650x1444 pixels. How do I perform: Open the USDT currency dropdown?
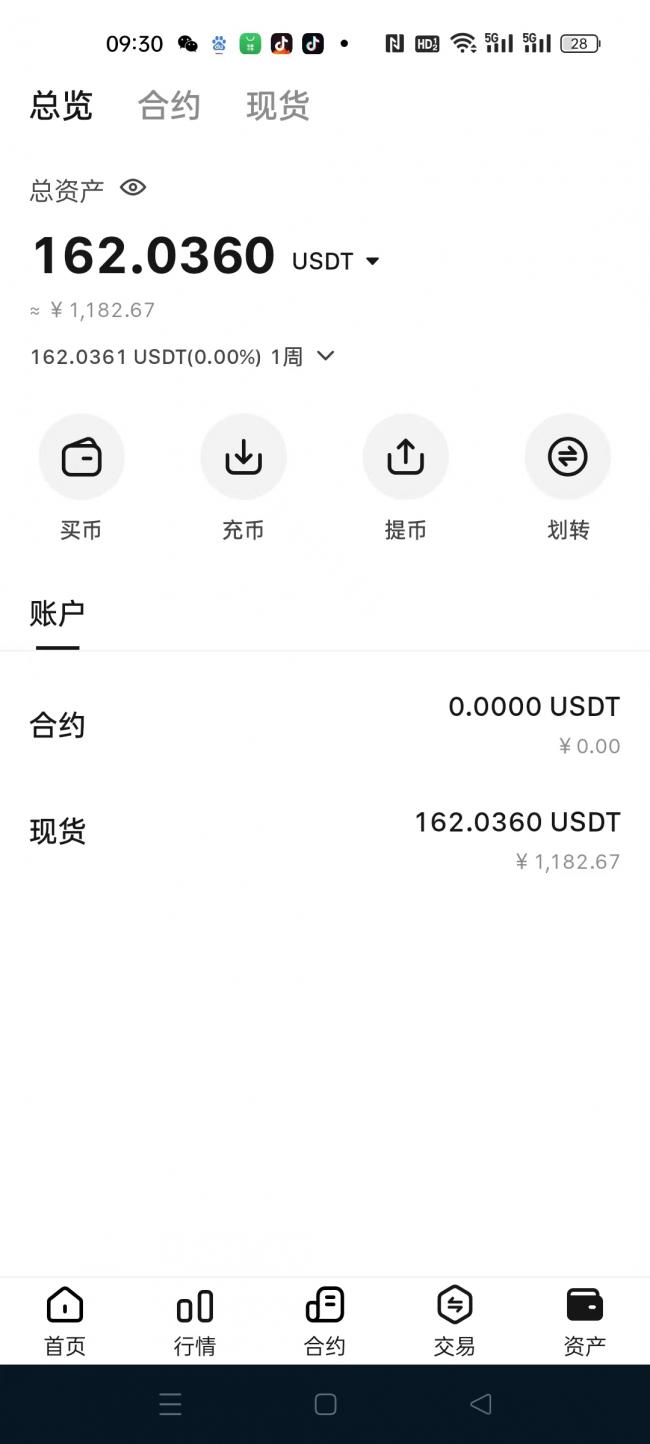pos(336,261)
